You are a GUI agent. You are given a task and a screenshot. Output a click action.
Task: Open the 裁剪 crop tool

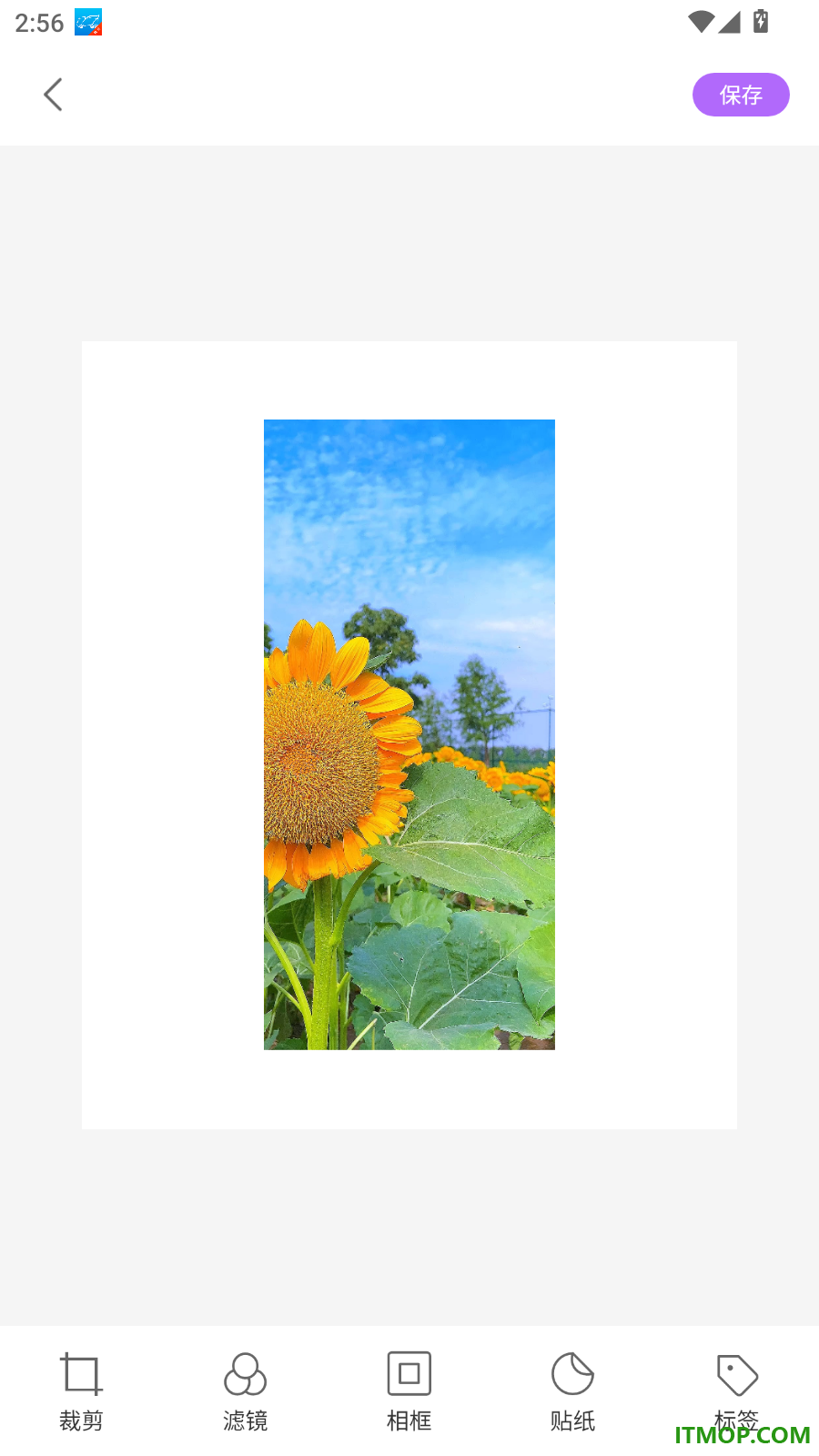tap(82, 1392)
